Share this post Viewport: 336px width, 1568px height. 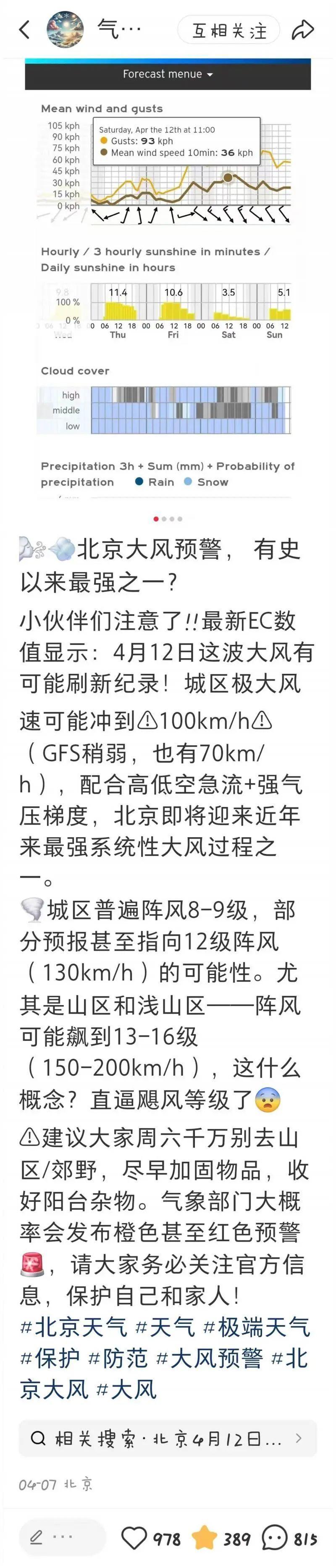[302, 29]
